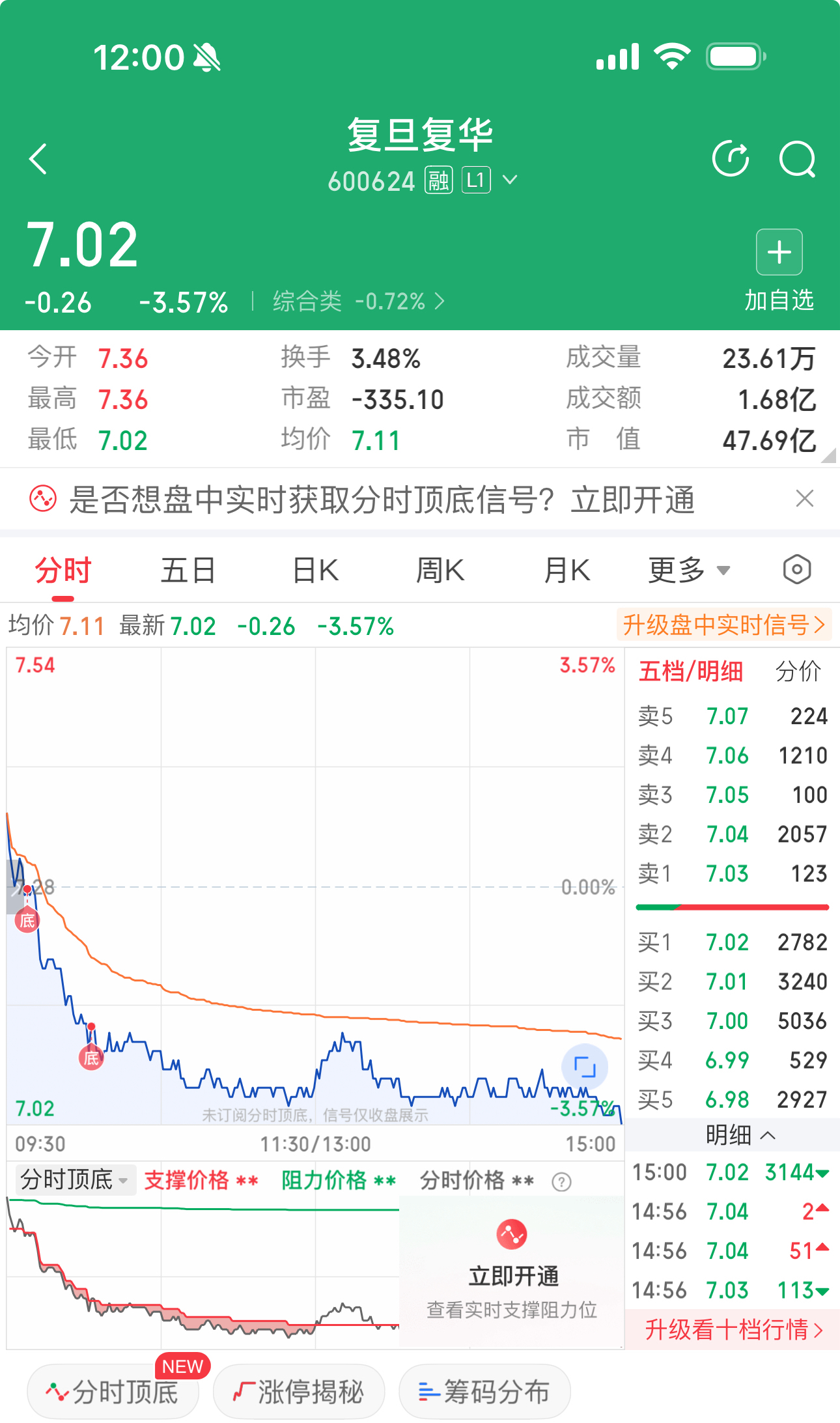Expand the chart to fullscreen
Viewport: 840px width, 1423px height.
(585, 1067)
